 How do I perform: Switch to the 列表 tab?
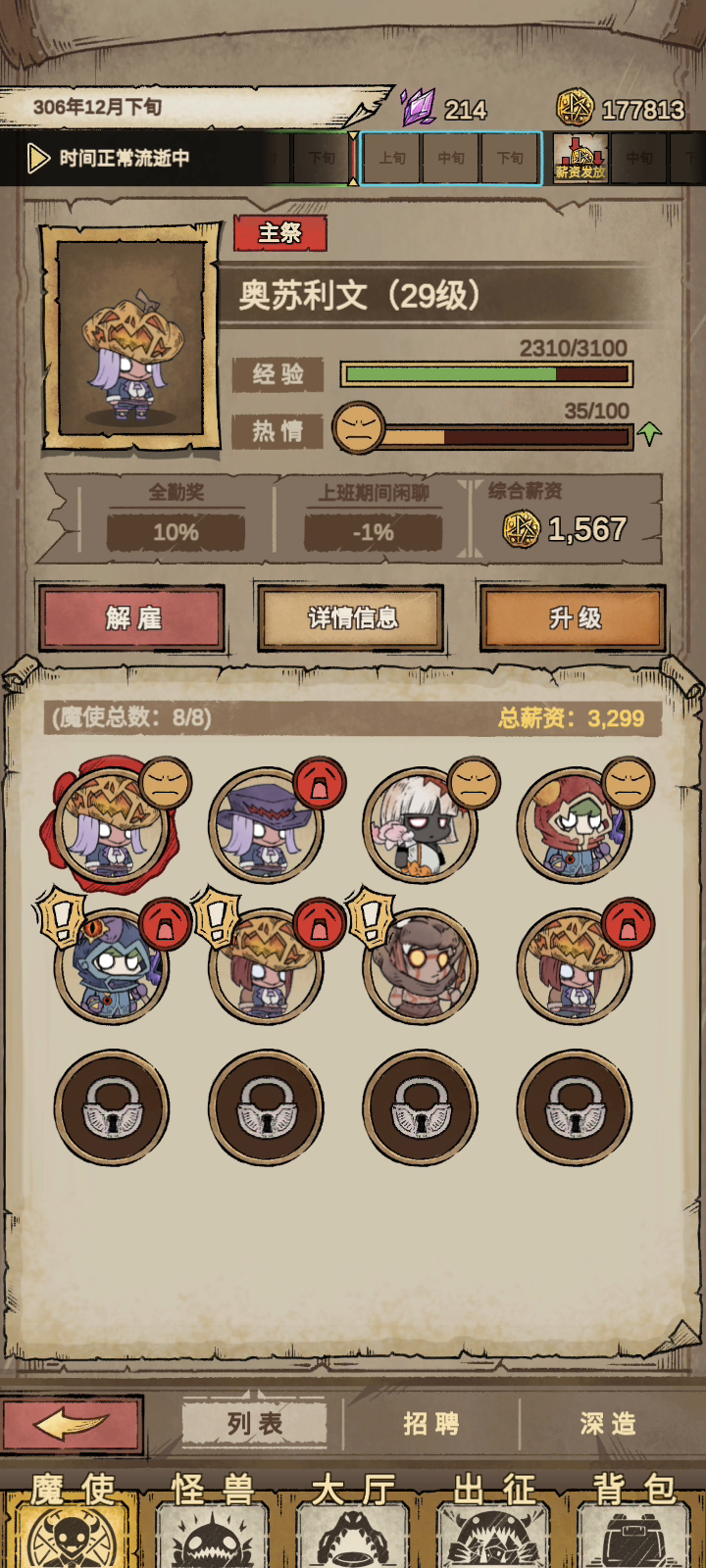point(255,1424)
